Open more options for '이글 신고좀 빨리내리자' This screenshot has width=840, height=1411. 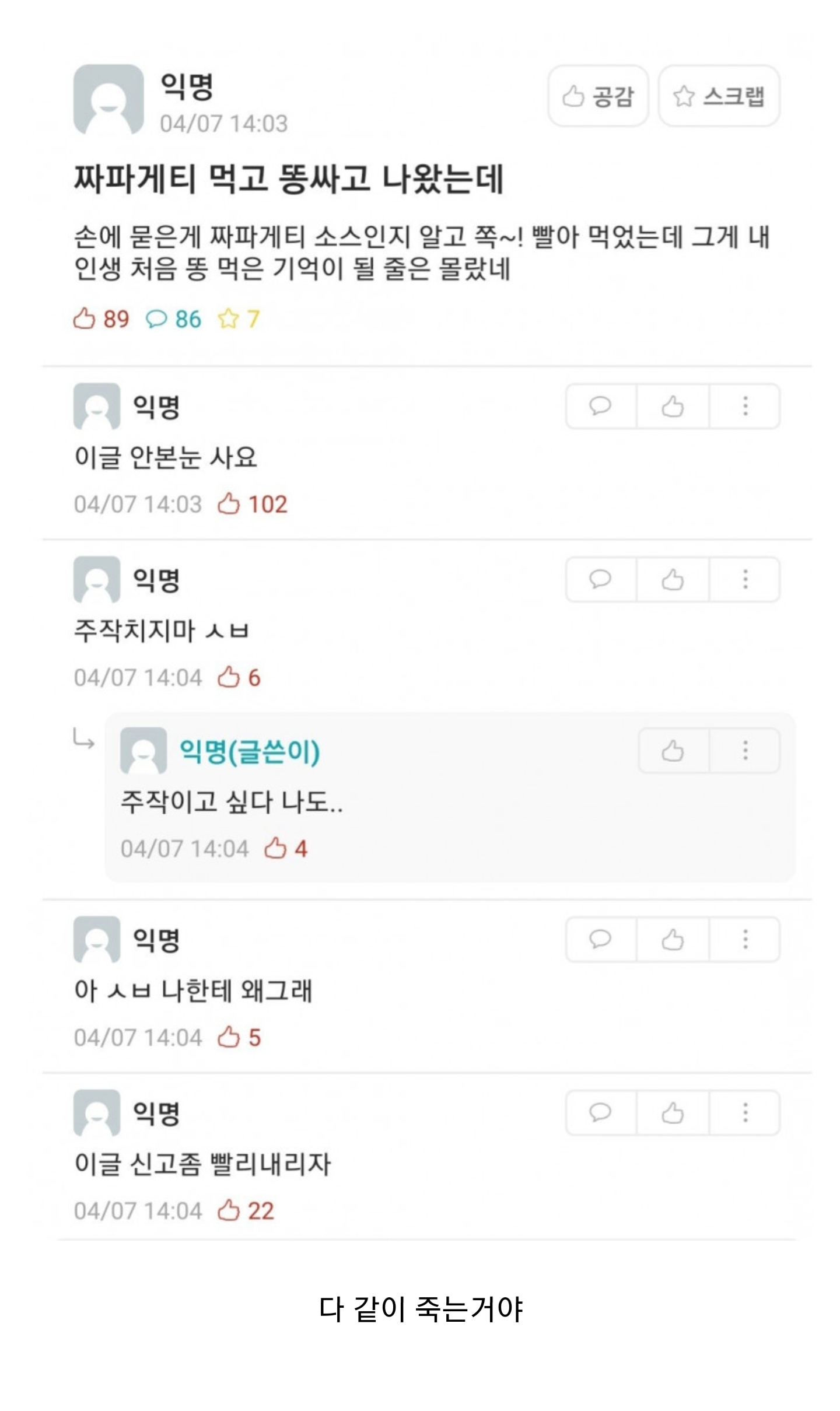(x=745, y=1112)
